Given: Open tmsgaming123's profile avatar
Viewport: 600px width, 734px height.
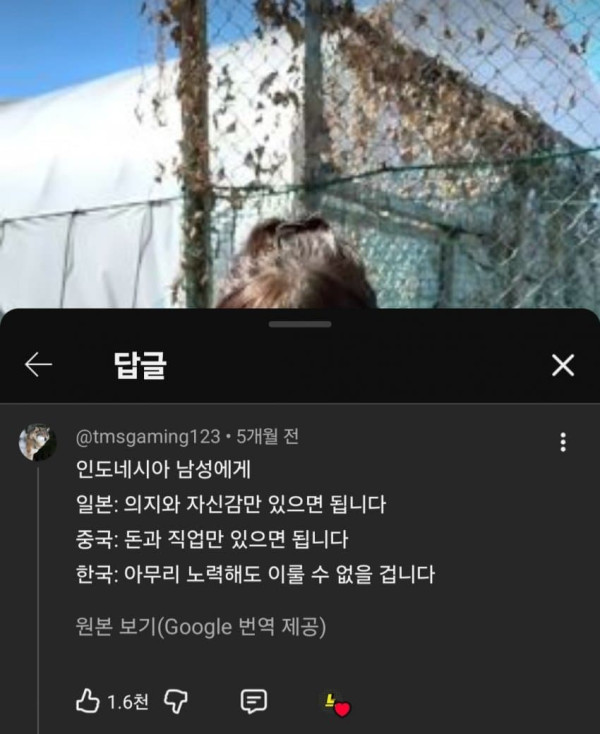Looking at the screenshot, I should pyautogui.click(x=37, y=441).
